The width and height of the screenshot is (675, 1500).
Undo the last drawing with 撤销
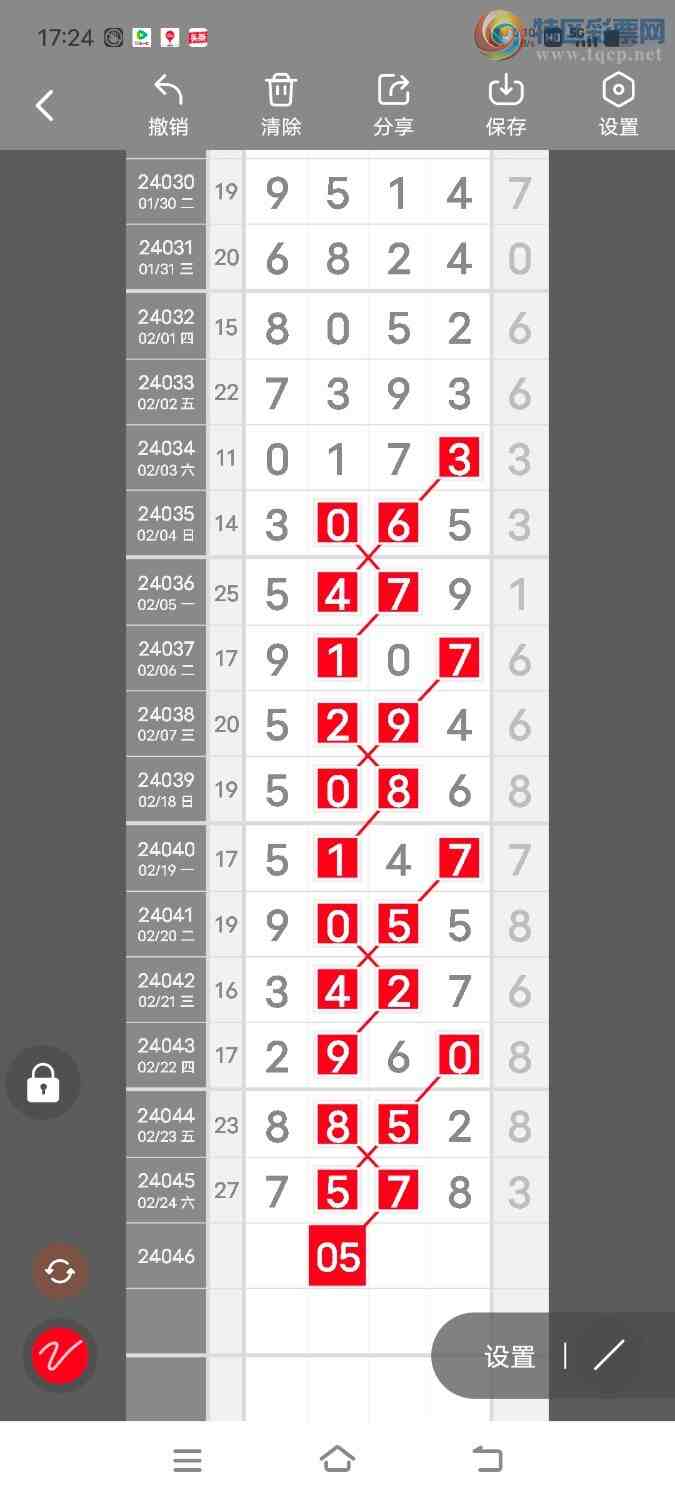pyautogui.click(x=168, y=105)
